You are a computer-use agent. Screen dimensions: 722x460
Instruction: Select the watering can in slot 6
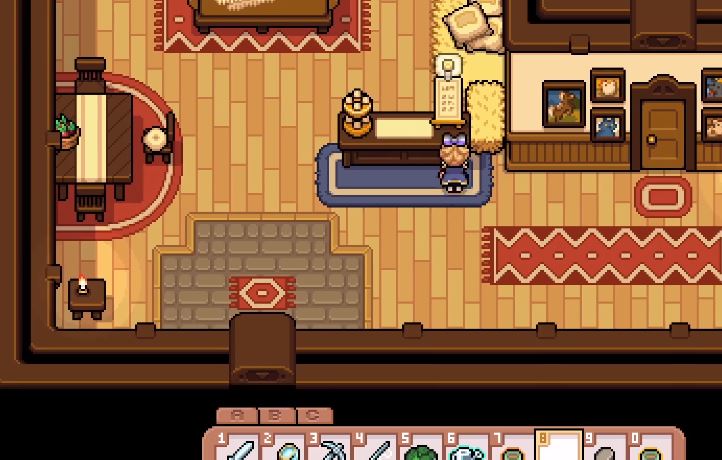point(469,449)
